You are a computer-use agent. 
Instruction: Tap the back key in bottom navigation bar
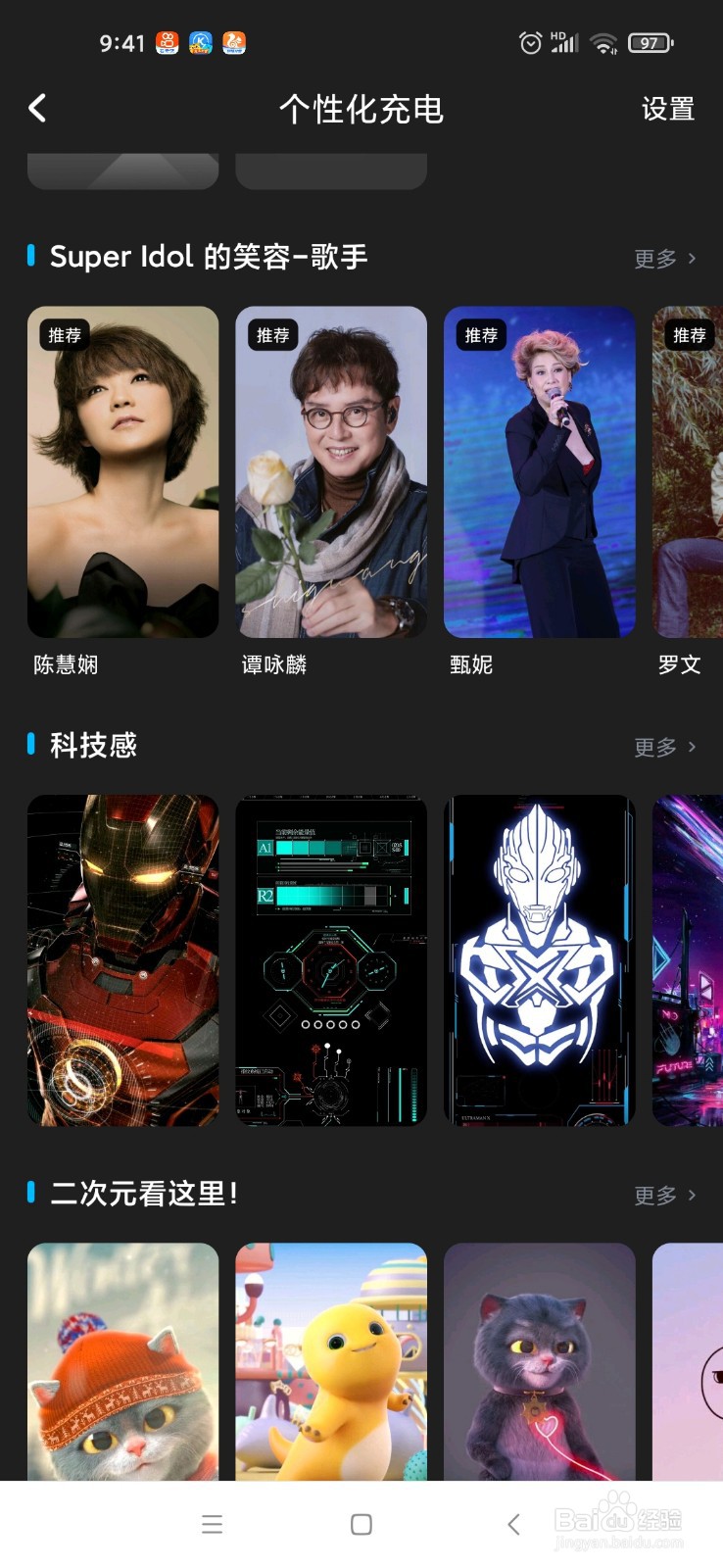point(513,1525)
